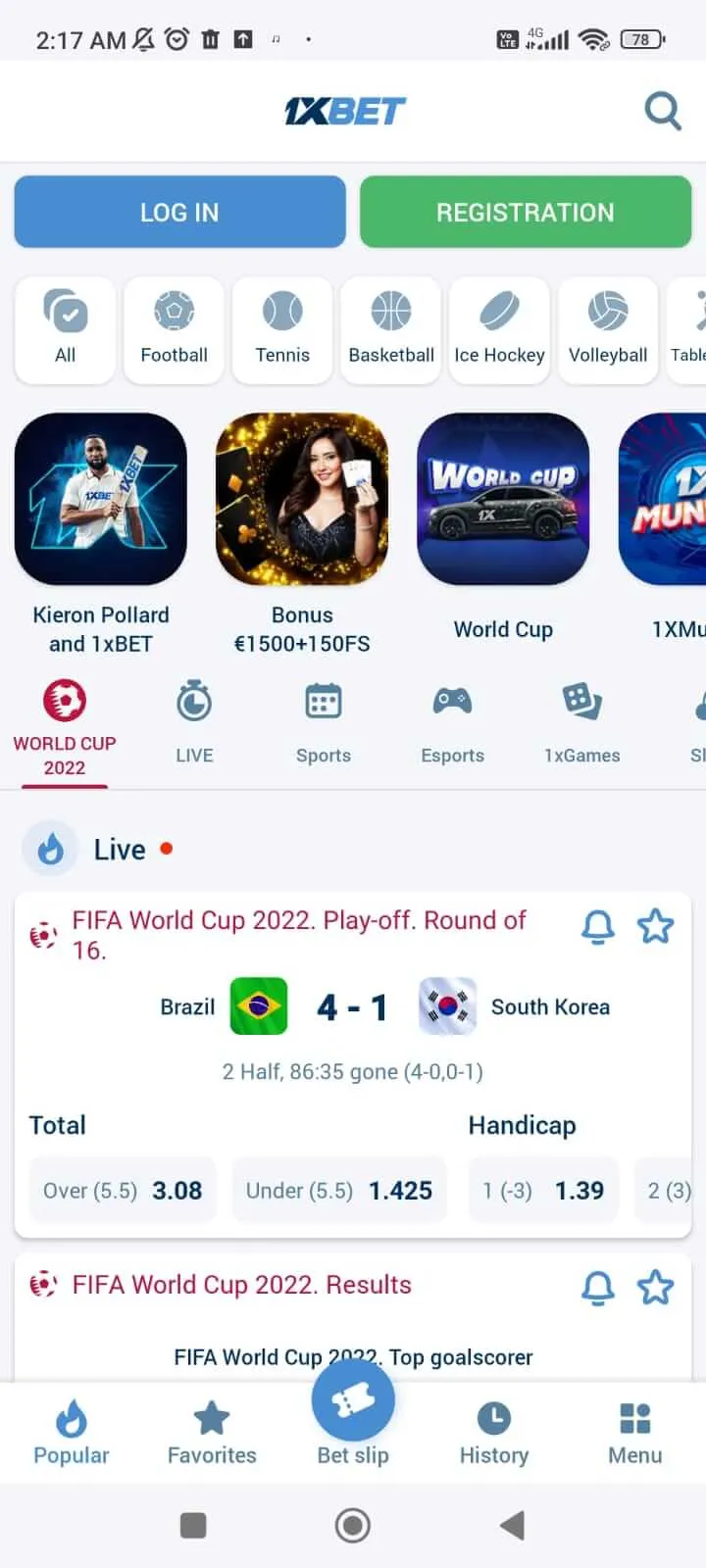Open the Kieron Pollard and 1xBET promo
The height and width of the screenshot is (1568, 706).
coord(101,534)
